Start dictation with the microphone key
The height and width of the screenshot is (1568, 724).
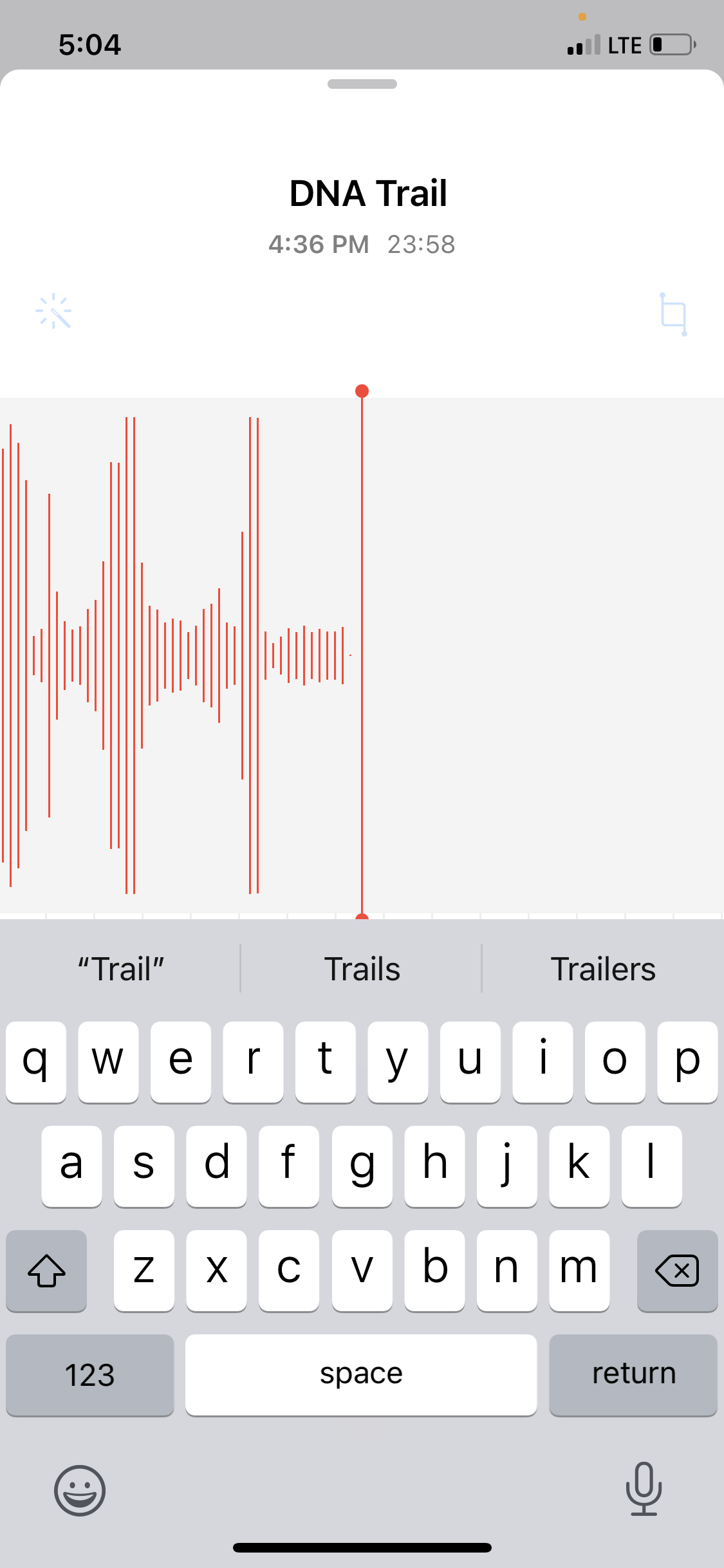pyautogui.click(x=644, y=1489)
